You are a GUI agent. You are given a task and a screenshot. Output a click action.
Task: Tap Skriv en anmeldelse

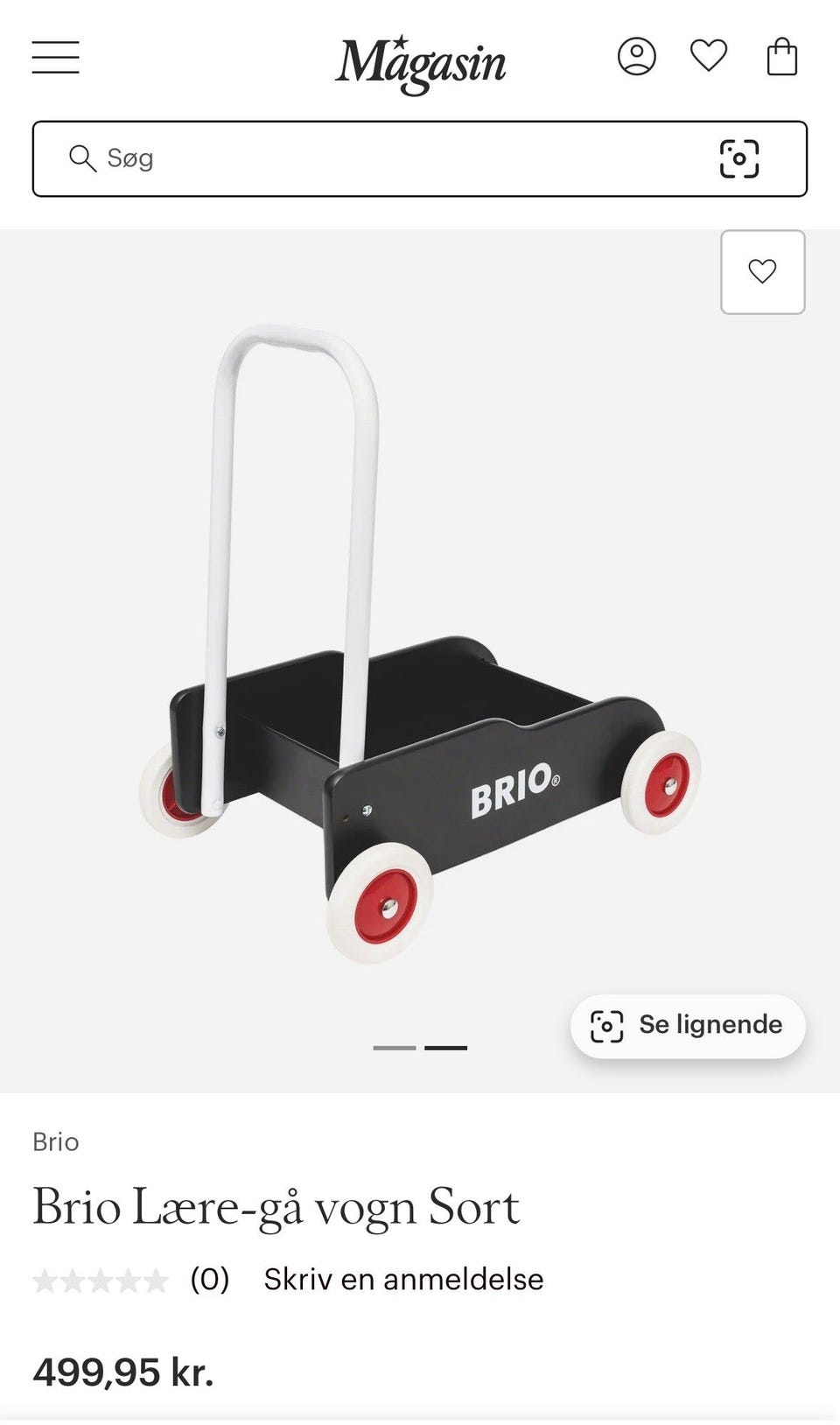click(x=403, y=1280)
